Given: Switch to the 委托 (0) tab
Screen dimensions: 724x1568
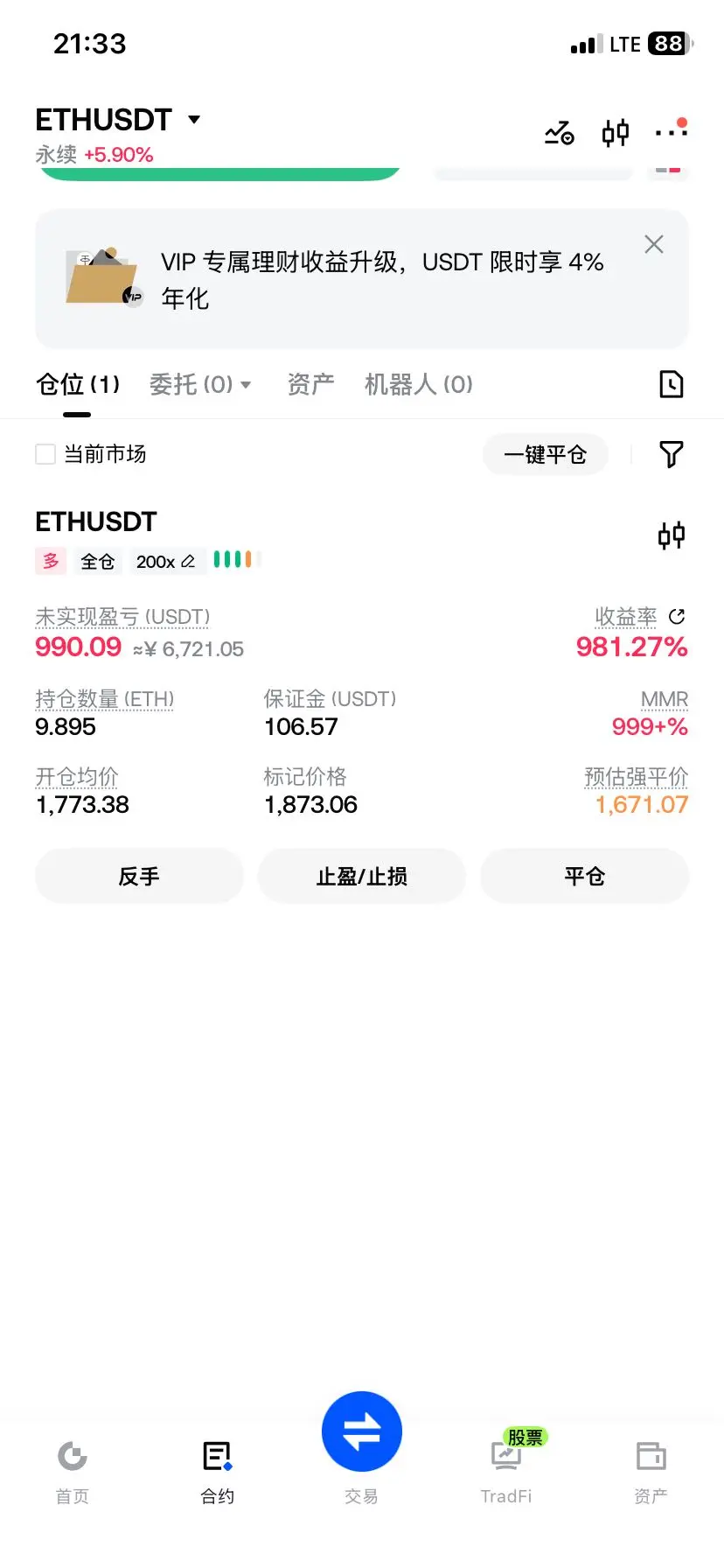Looking at the screenshot, I should tap(200, 384).
